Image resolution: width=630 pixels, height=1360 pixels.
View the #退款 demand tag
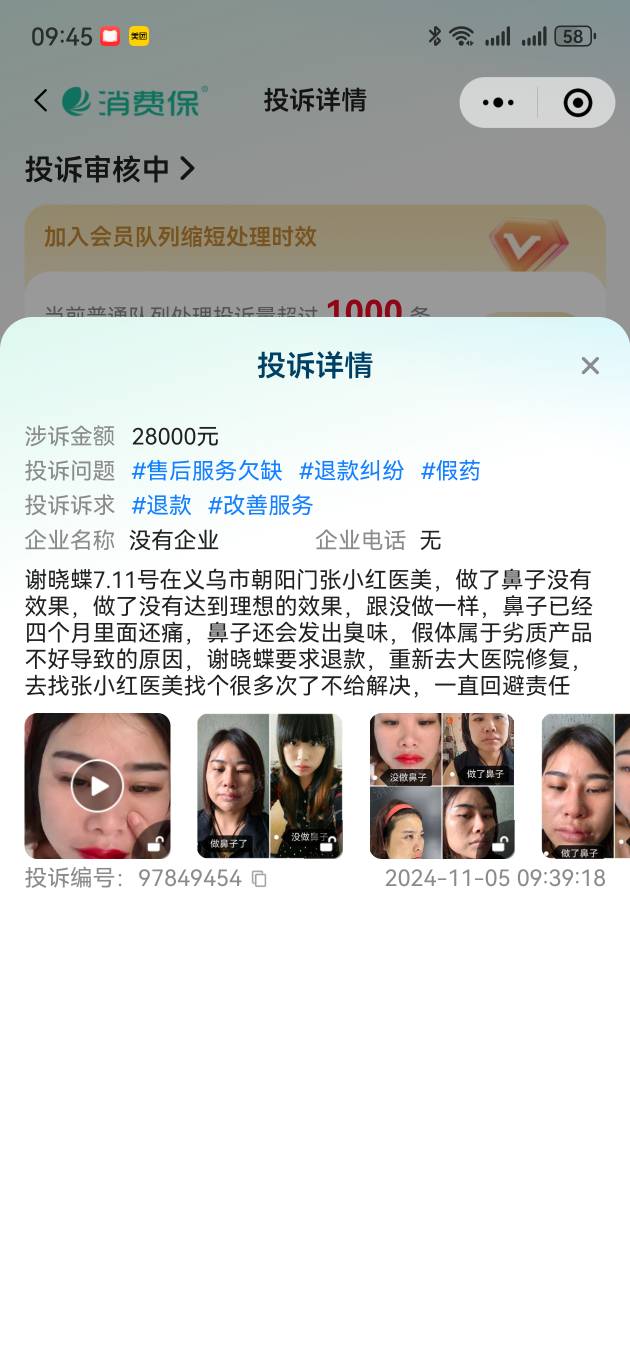[x=161, y=505]
